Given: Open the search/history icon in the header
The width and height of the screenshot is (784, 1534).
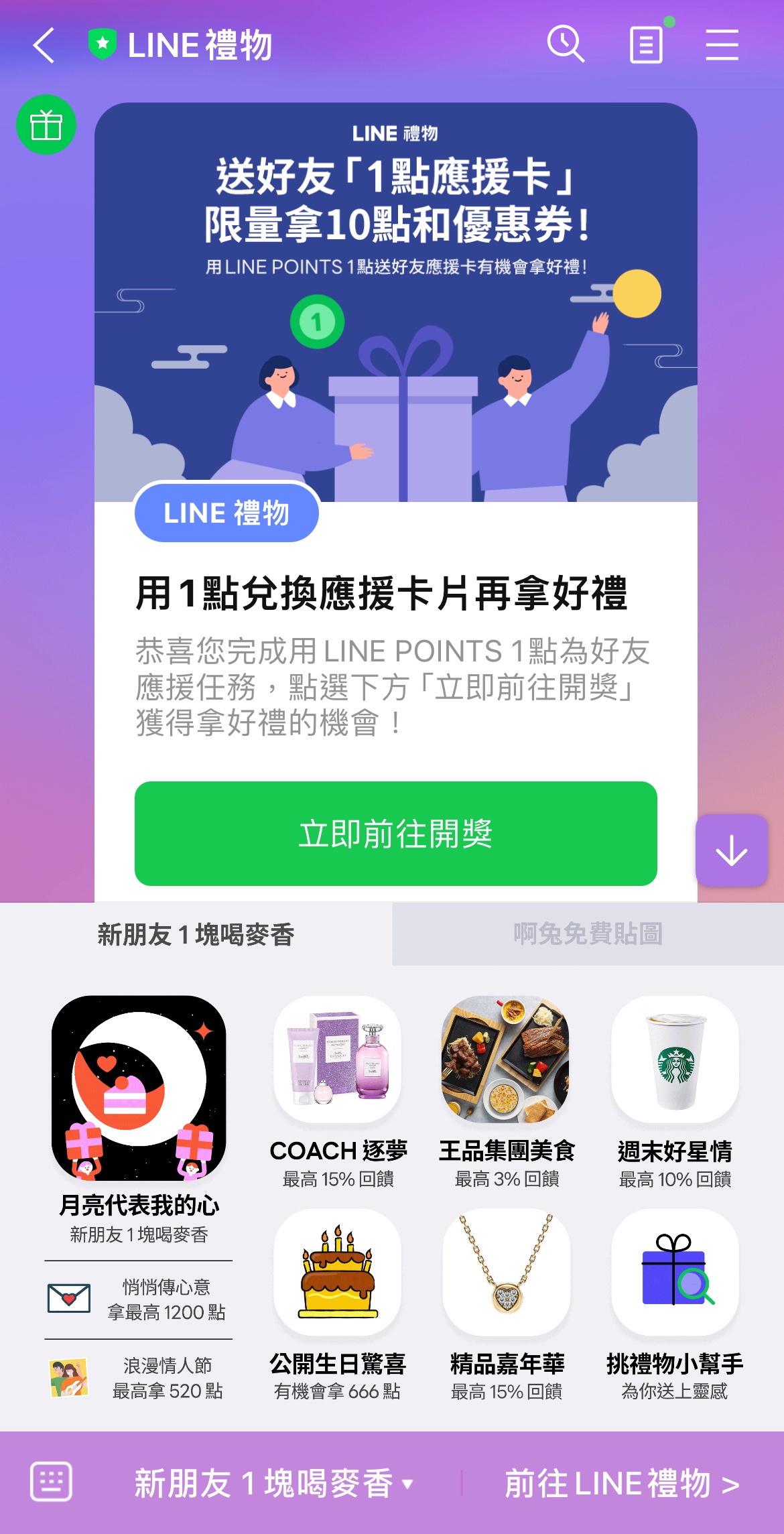Looking at the screenshot, I should 566,45.
